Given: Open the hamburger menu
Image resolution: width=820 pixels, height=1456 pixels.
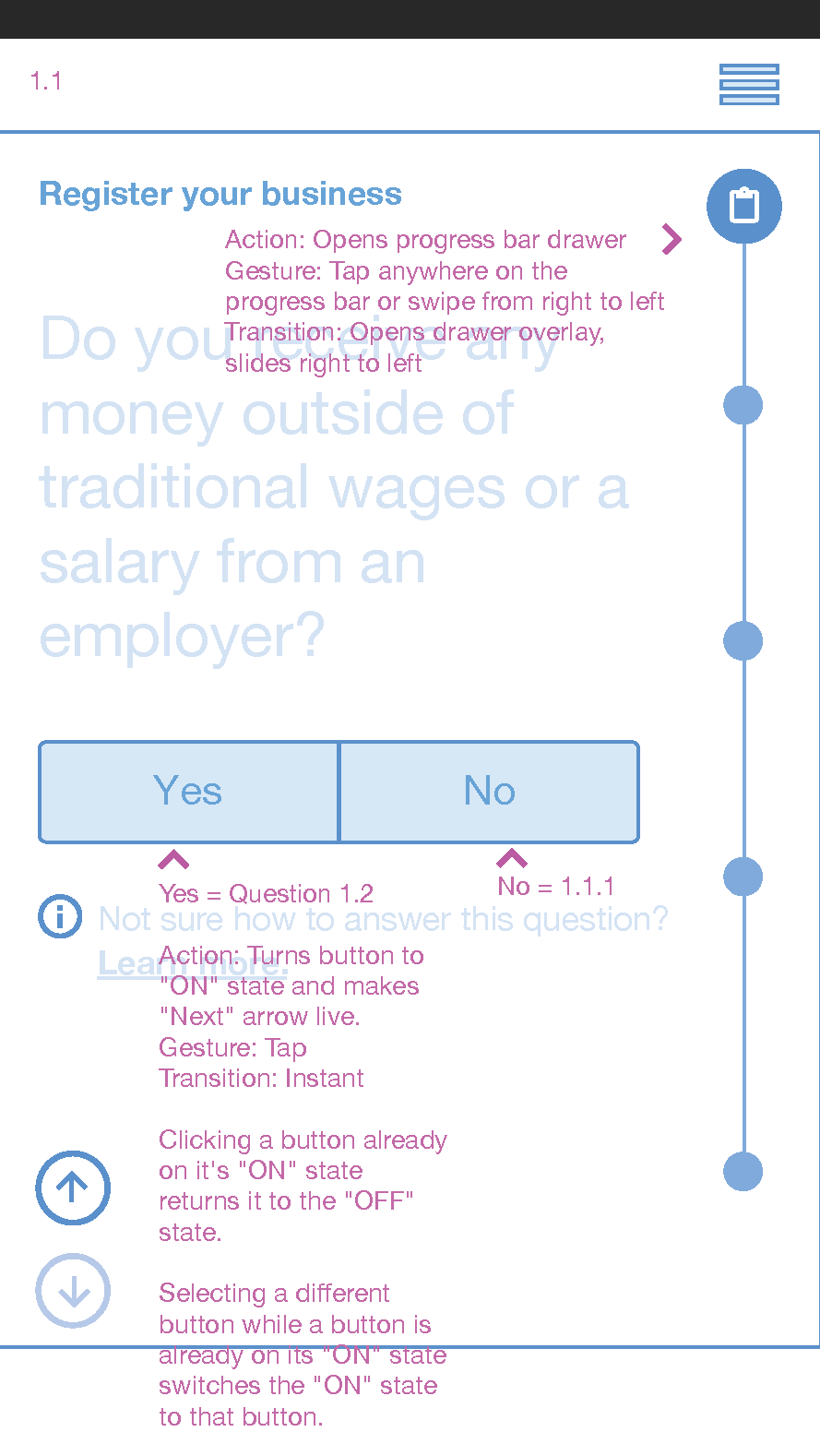Looking at the screenshot, I should click(x=749, y=84).
